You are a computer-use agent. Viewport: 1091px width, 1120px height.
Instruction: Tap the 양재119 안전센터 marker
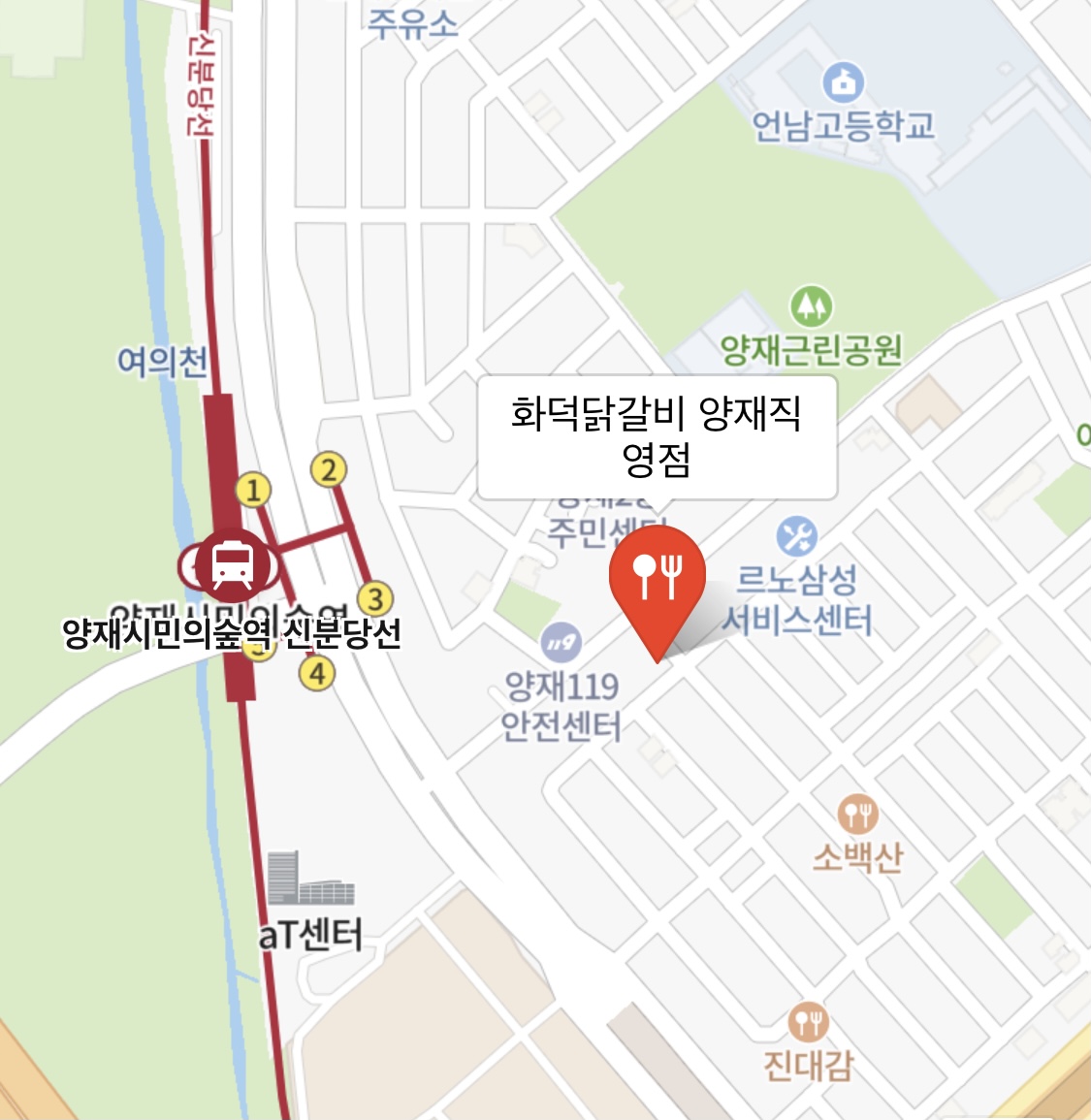click(561, 641)
